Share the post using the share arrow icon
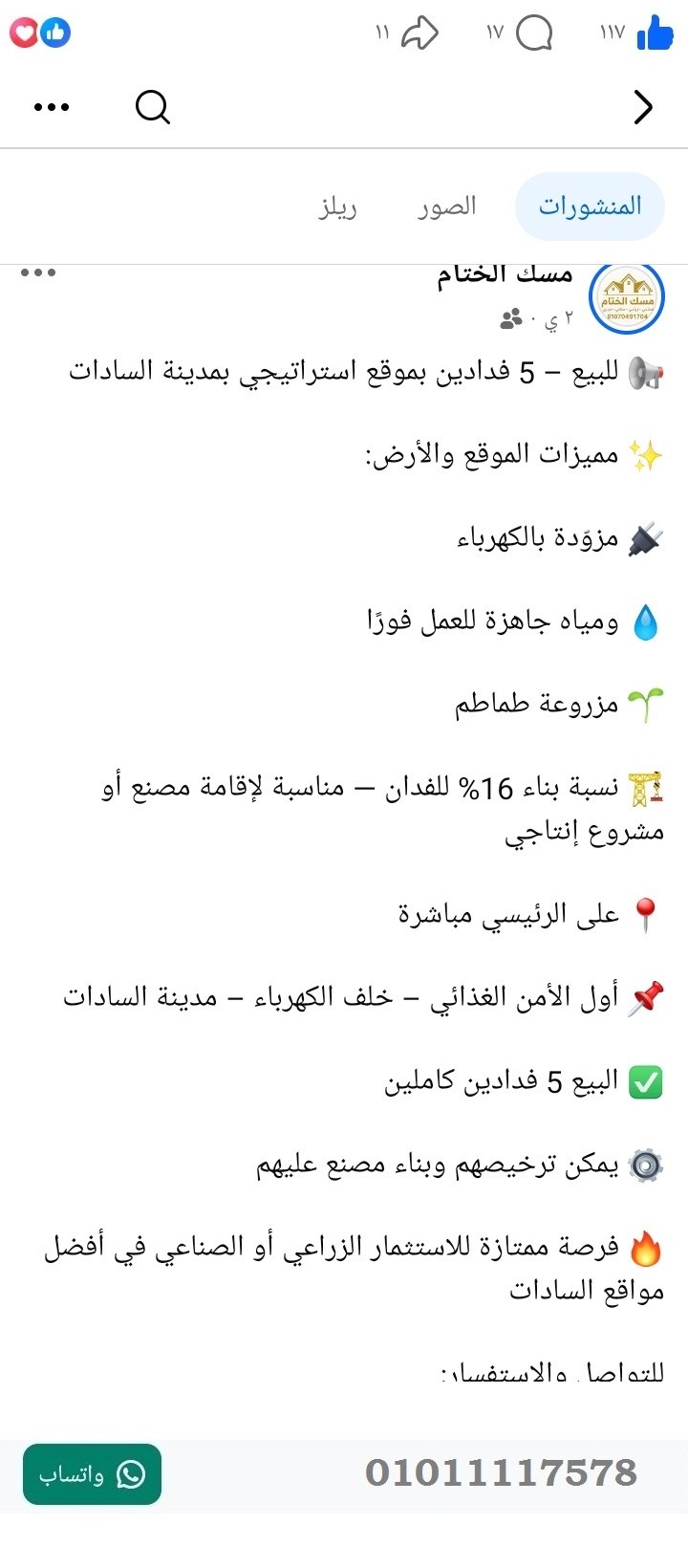This screenshot has width=688, height=1568. (x=420, y=32)
